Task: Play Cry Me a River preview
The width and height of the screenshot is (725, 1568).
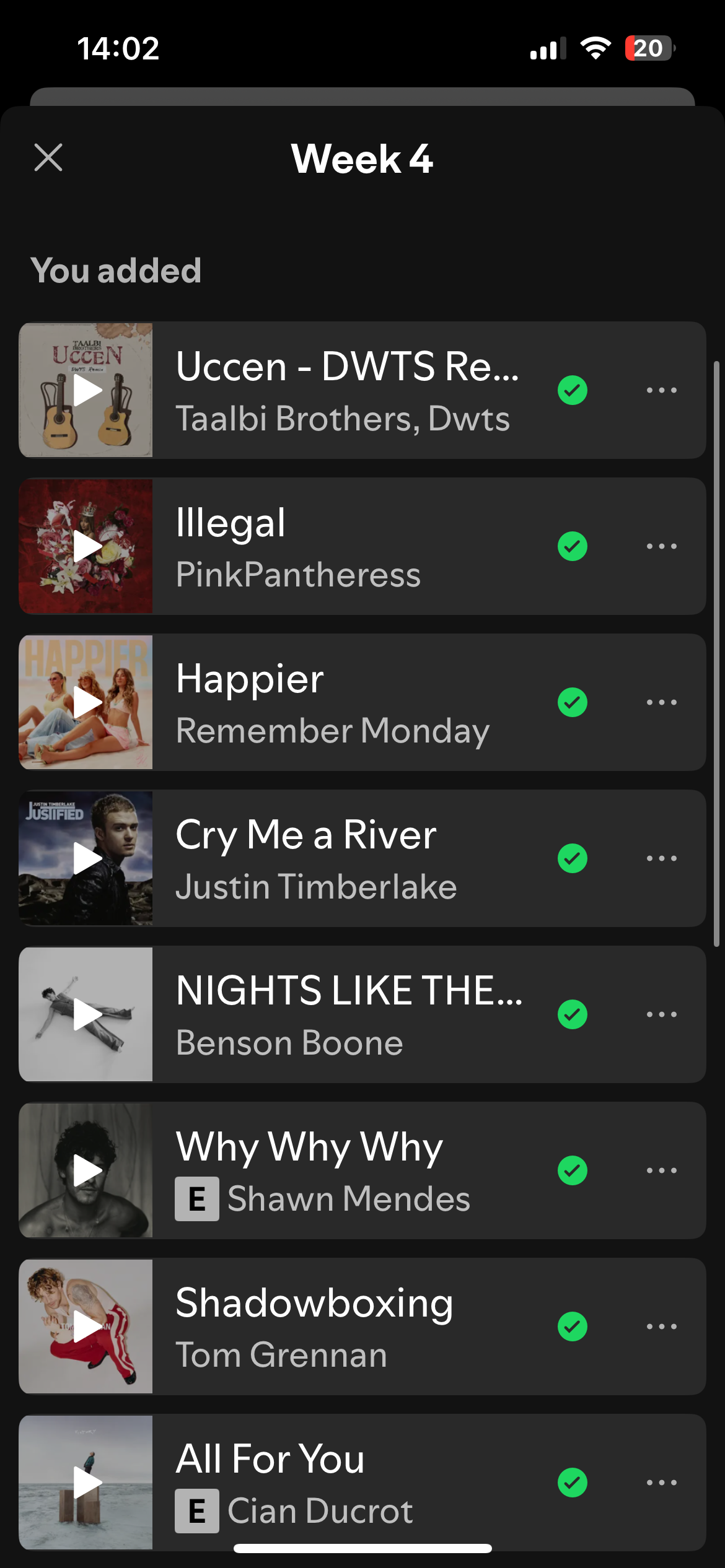Action: click(86, 858)
